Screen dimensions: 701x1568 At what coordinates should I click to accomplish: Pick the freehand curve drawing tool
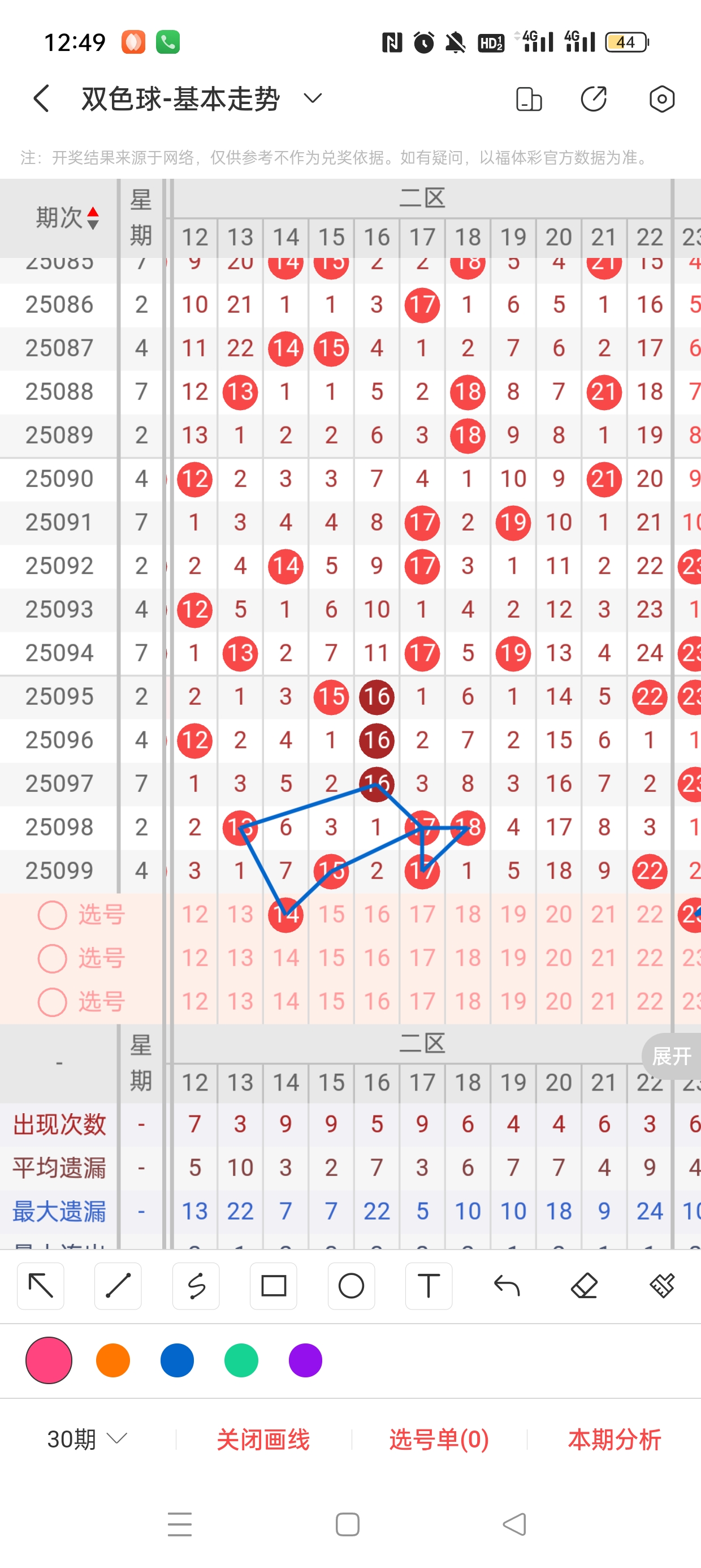(x=196, y=1286)
